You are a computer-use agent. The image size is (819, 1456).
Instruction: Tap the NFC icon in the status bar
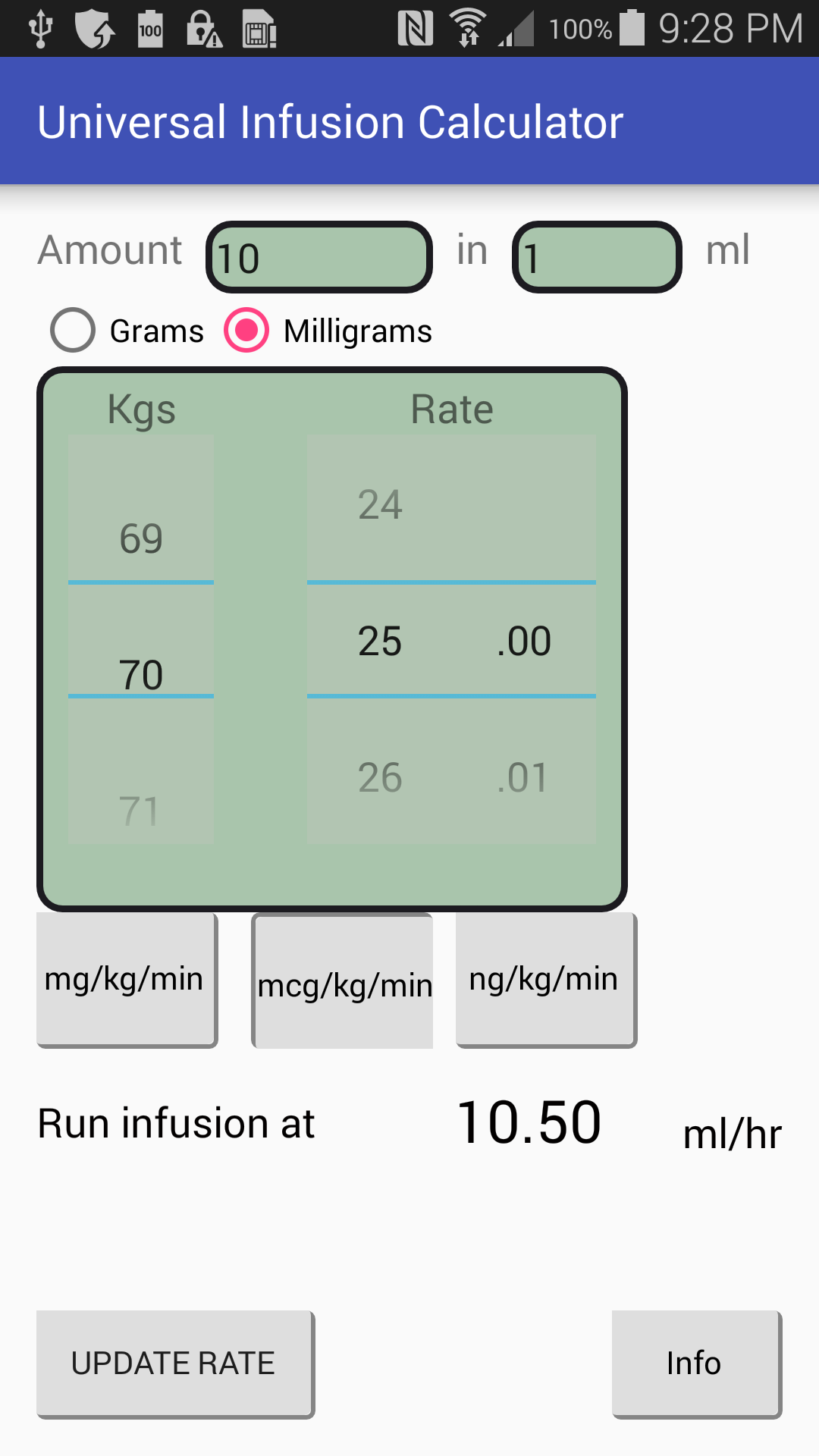[415, 29]
